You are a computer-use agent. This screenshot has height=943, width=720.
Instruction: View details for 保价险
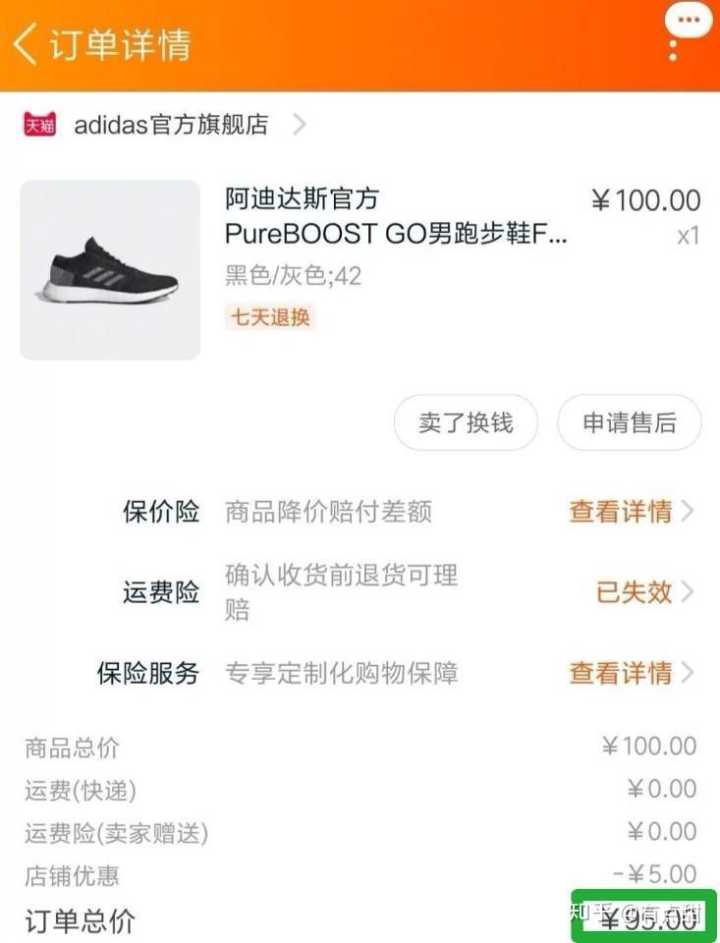[x=630, y=512]
